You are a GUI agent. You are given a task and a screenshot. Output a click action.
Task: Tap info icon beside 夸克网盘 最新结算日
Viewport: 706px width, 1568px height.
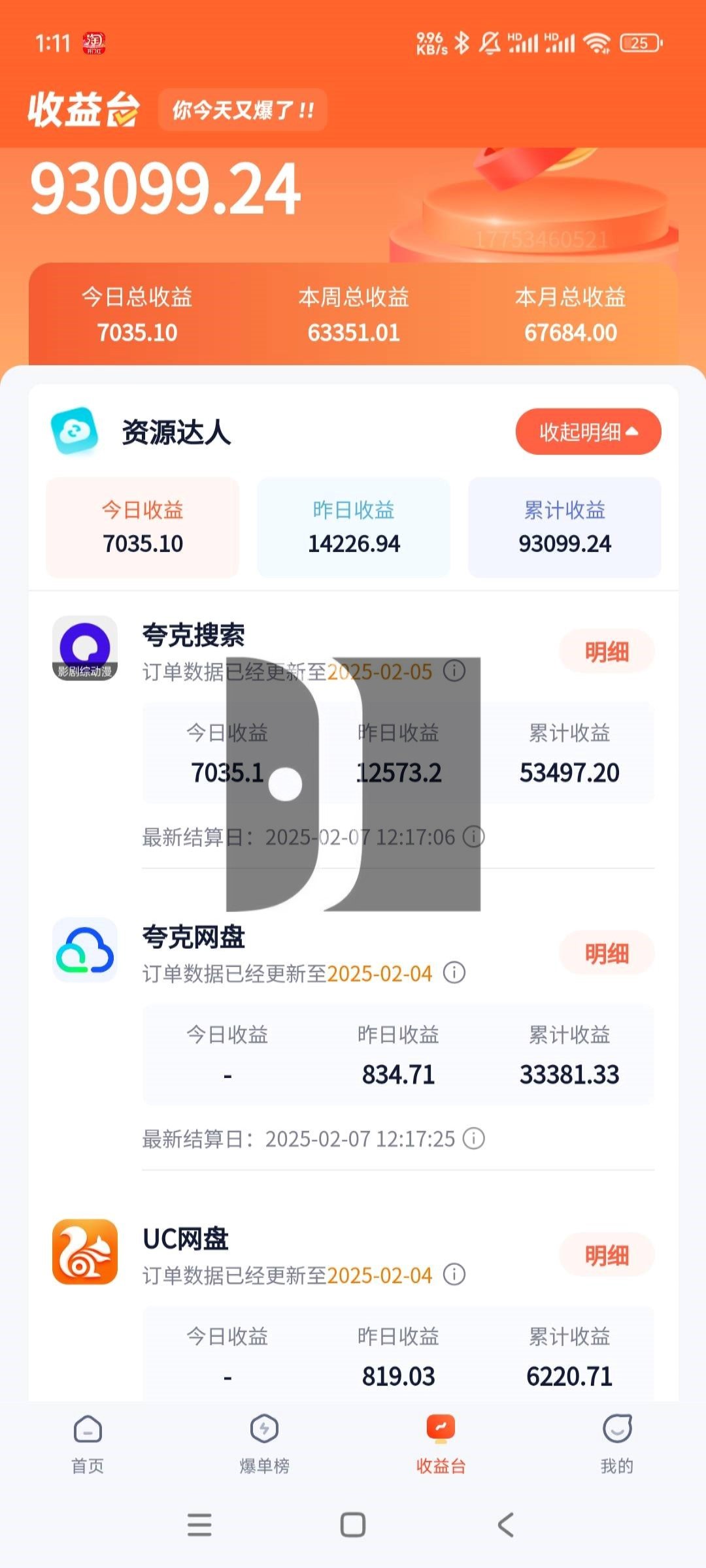pyautogui.click(x=474, y=1139)
